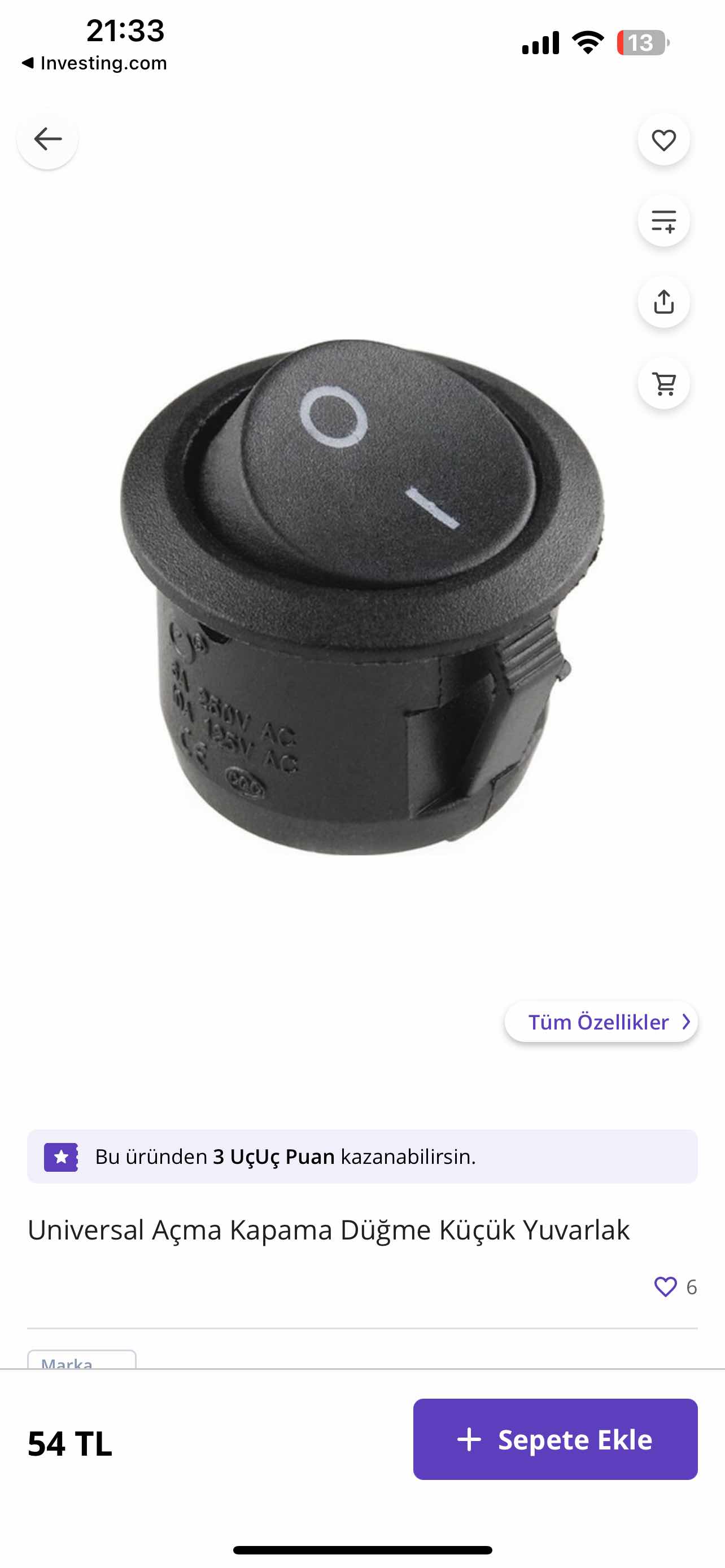Return to Investing.com app
The width and height of the screenshot is (725, 1568).
tap(94, 63)
